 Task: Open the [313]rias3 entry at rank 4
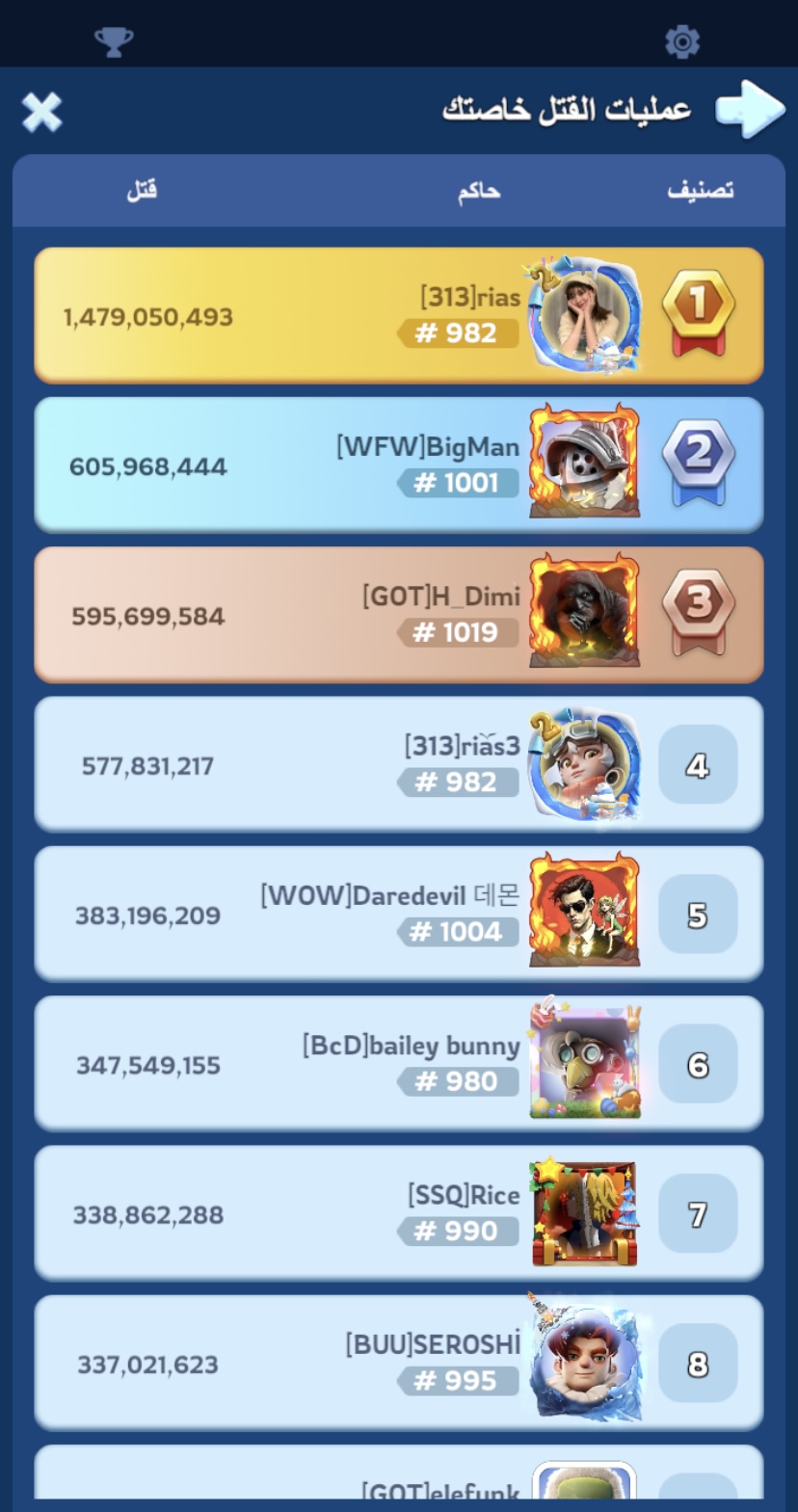[x=399, y=764]
